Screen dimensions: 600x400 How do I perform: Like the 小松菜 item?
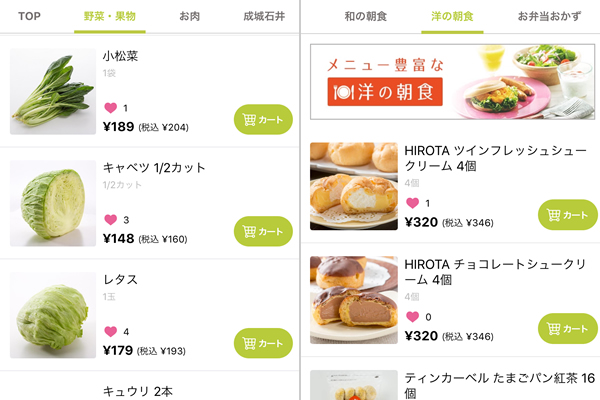110,108
